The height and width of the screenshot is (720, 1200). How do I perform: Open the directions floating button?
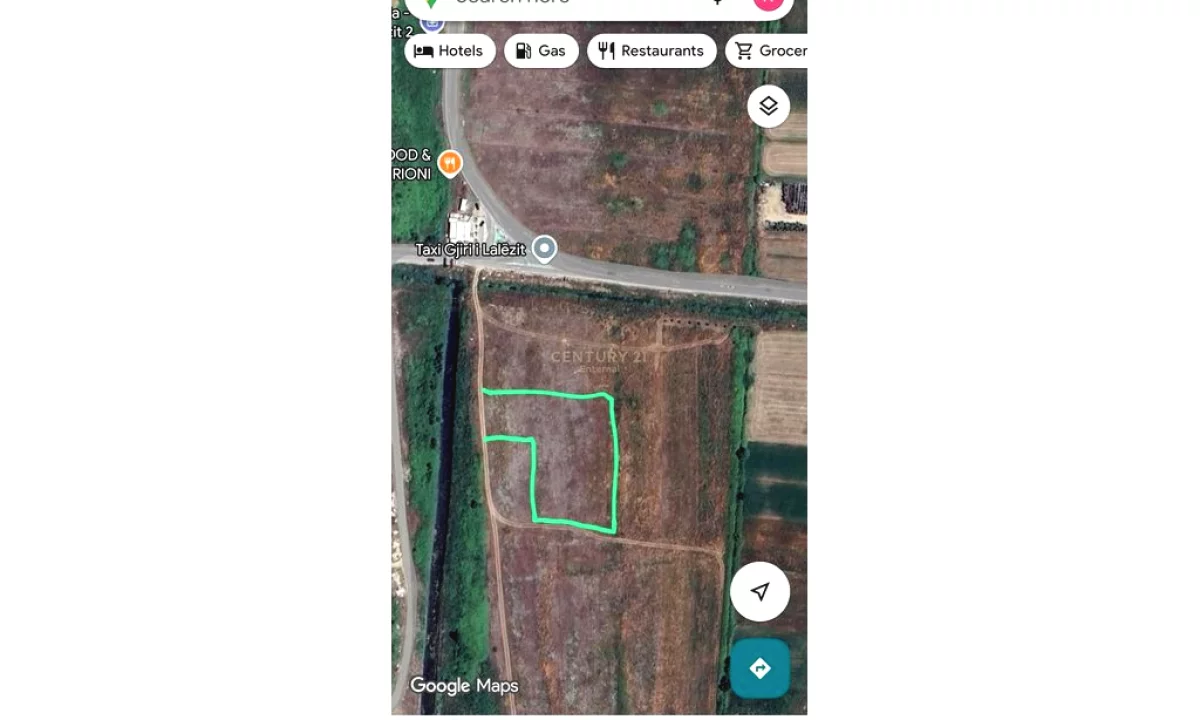(x=760, y=668)
